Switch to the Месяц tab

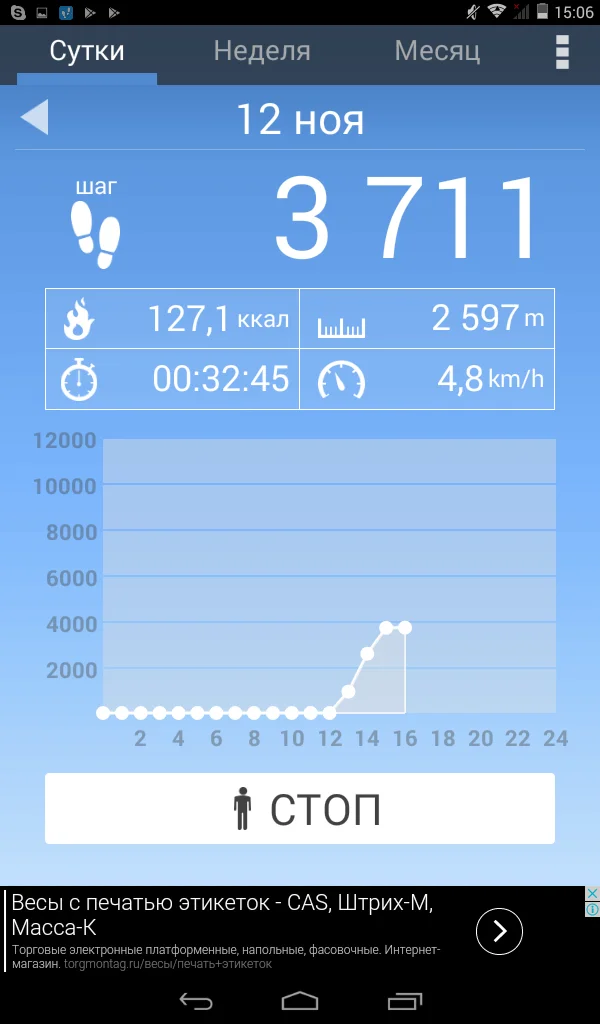437,51
